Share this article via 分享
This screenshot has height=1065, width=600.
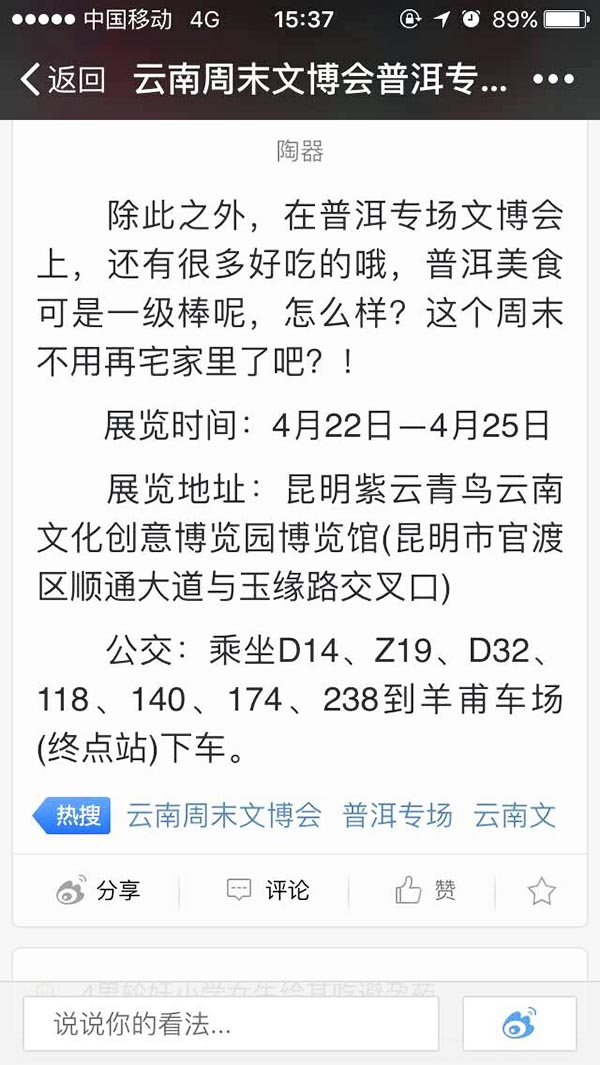(x=98, y=890)
